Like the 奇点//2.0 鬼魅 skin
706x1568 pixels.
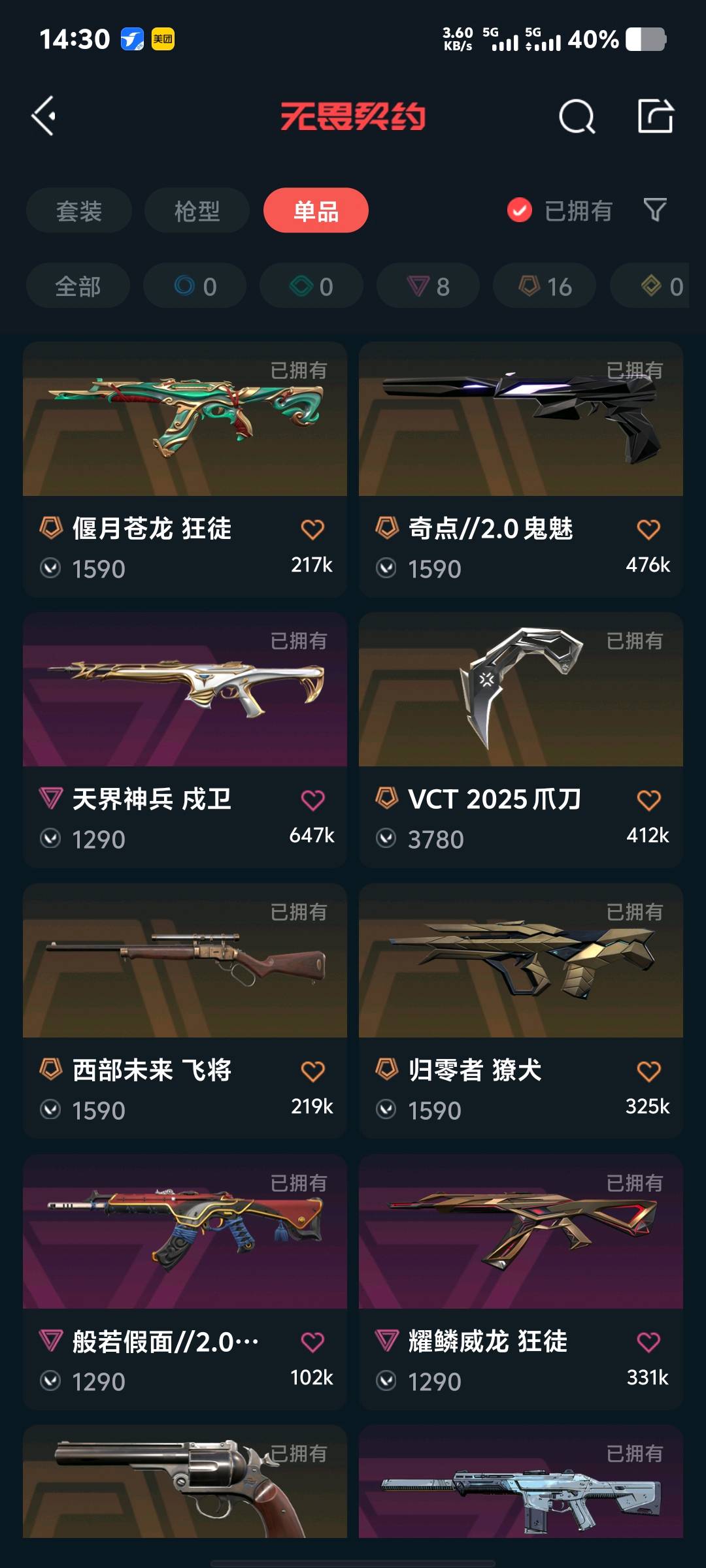(648, 529)
